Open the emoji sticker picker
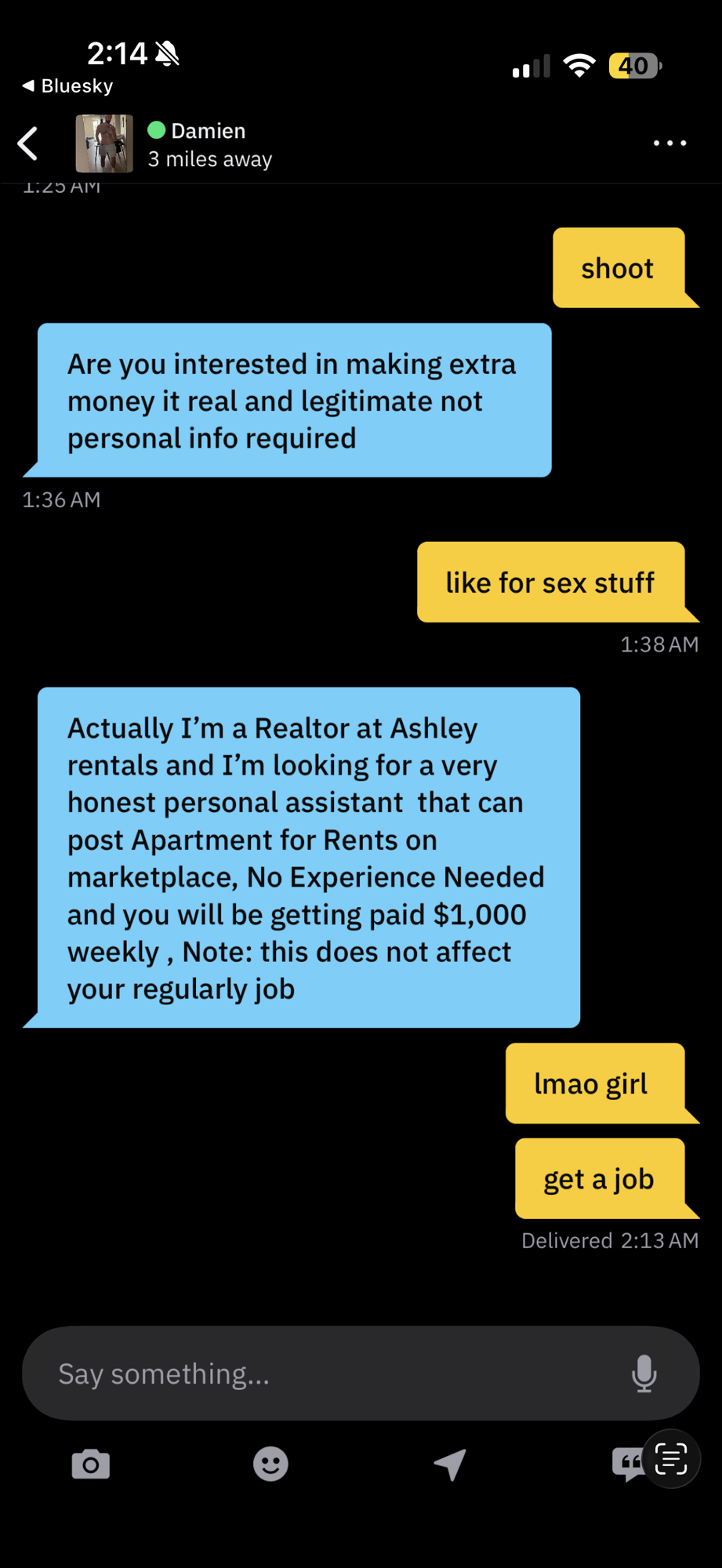The image size is (722, 1568). pos(270,1464)
